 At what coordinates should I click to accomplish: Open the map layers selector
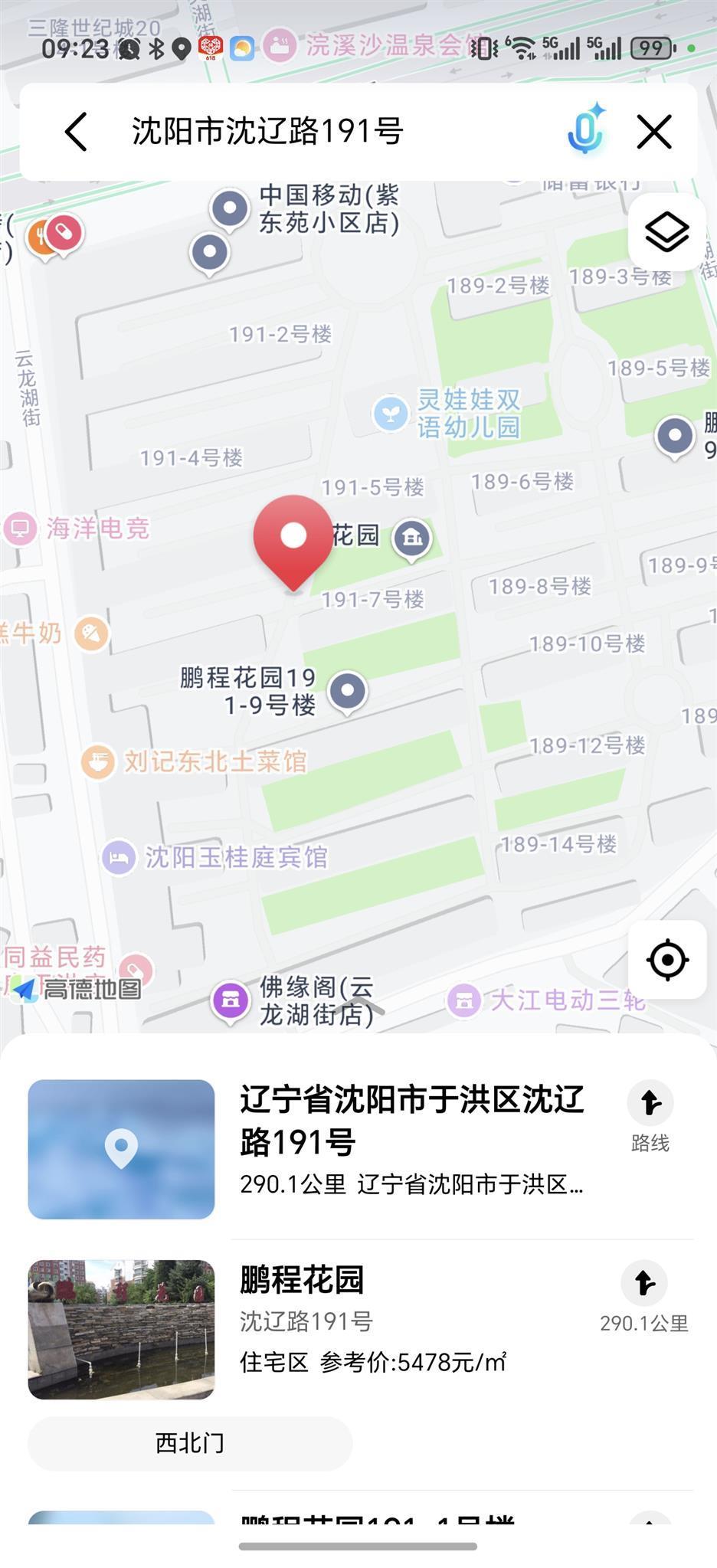(666, 231)
